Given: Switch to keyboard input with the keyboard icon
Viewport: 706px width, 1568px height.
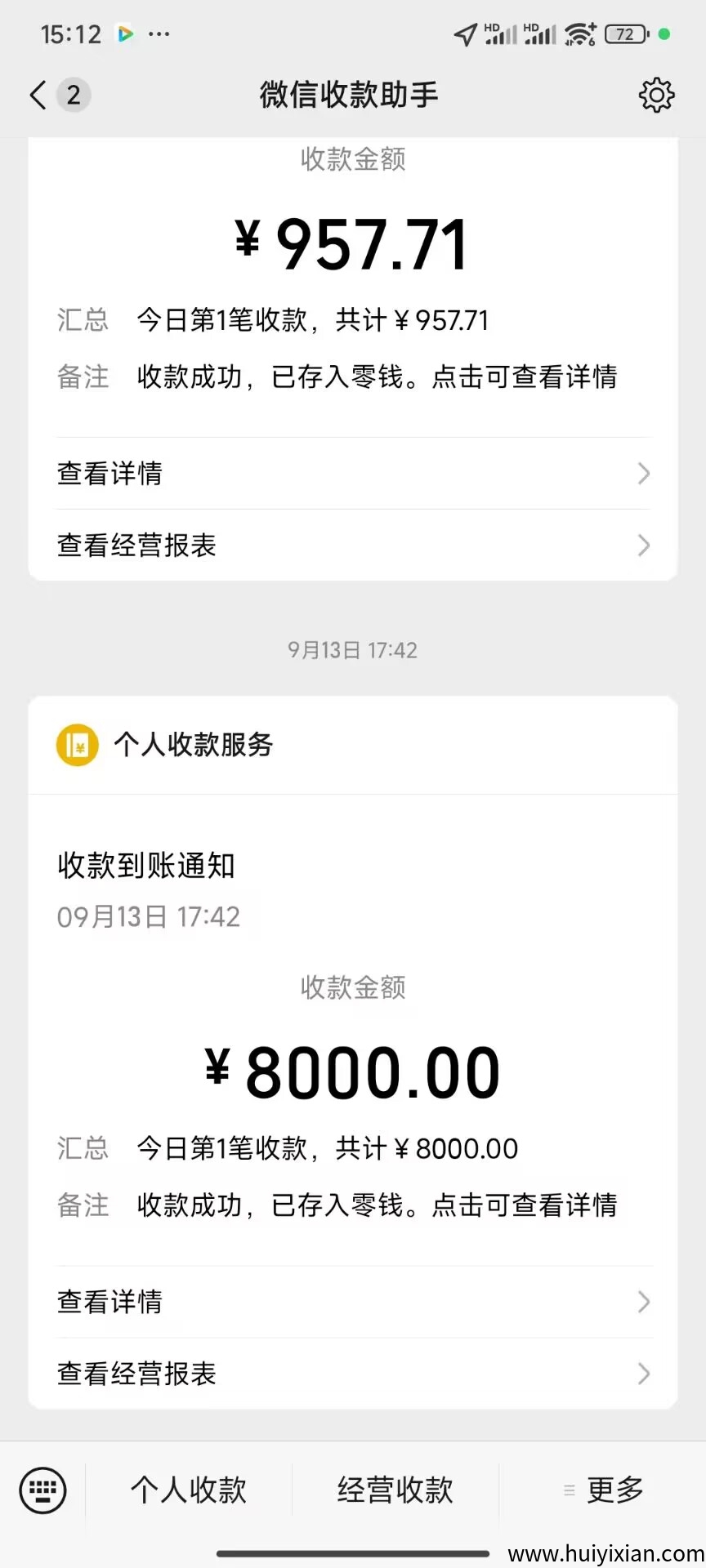Looking at the screenshot, I should (42, 1490).
